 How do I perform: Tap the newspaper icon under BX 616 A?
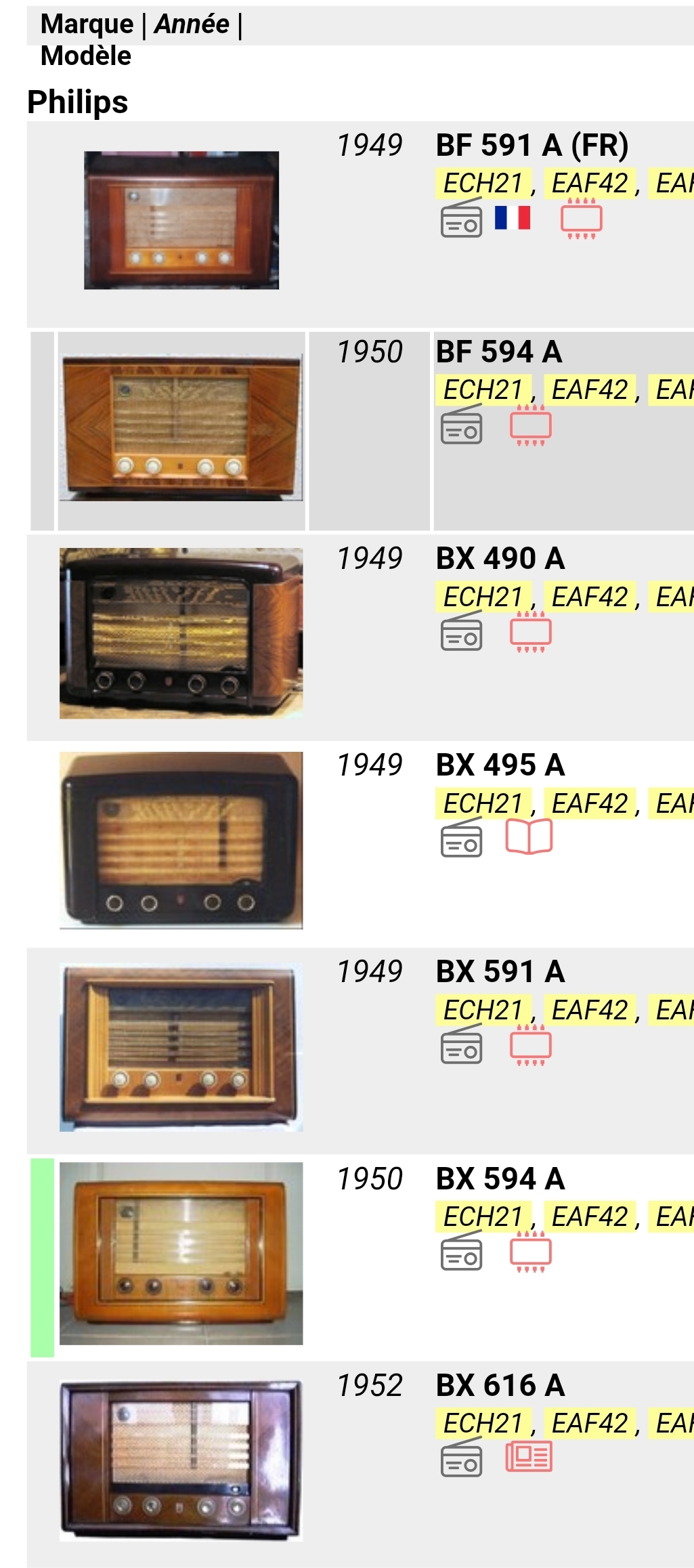pyautogui.click(x=529, y=1457)
